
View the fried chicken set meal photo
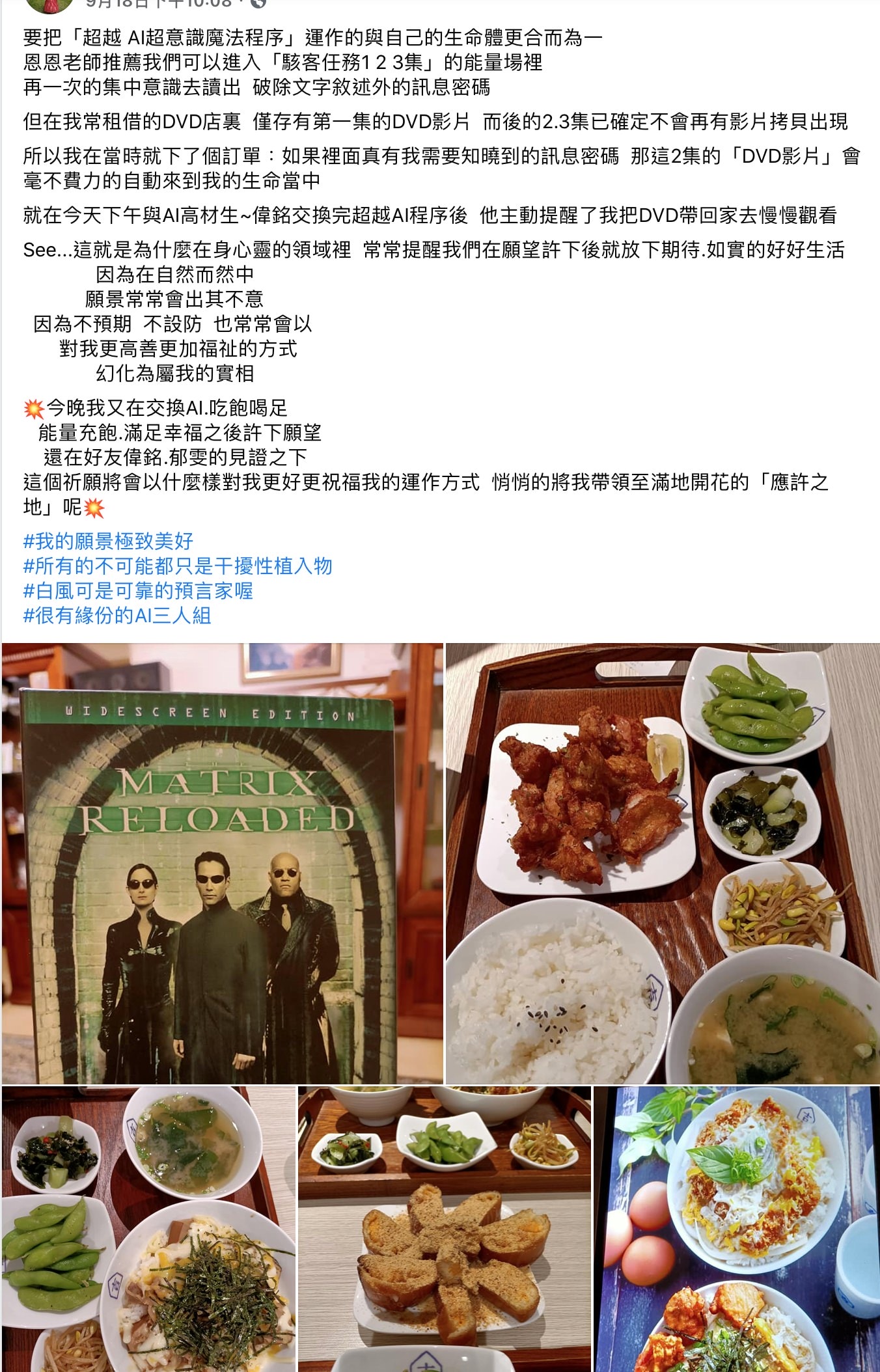[663, 863]
